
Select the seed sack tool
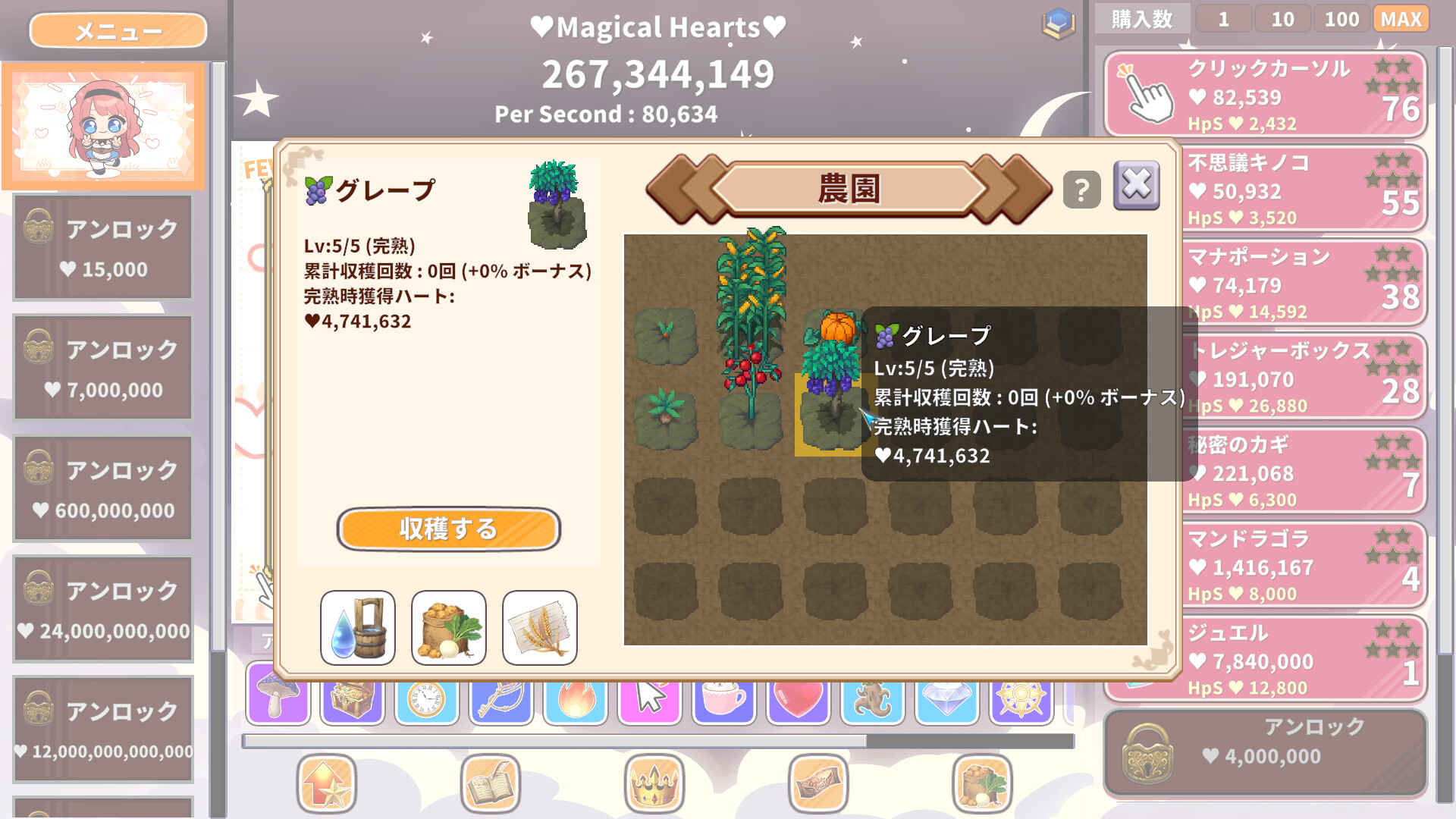pos(449,628)
